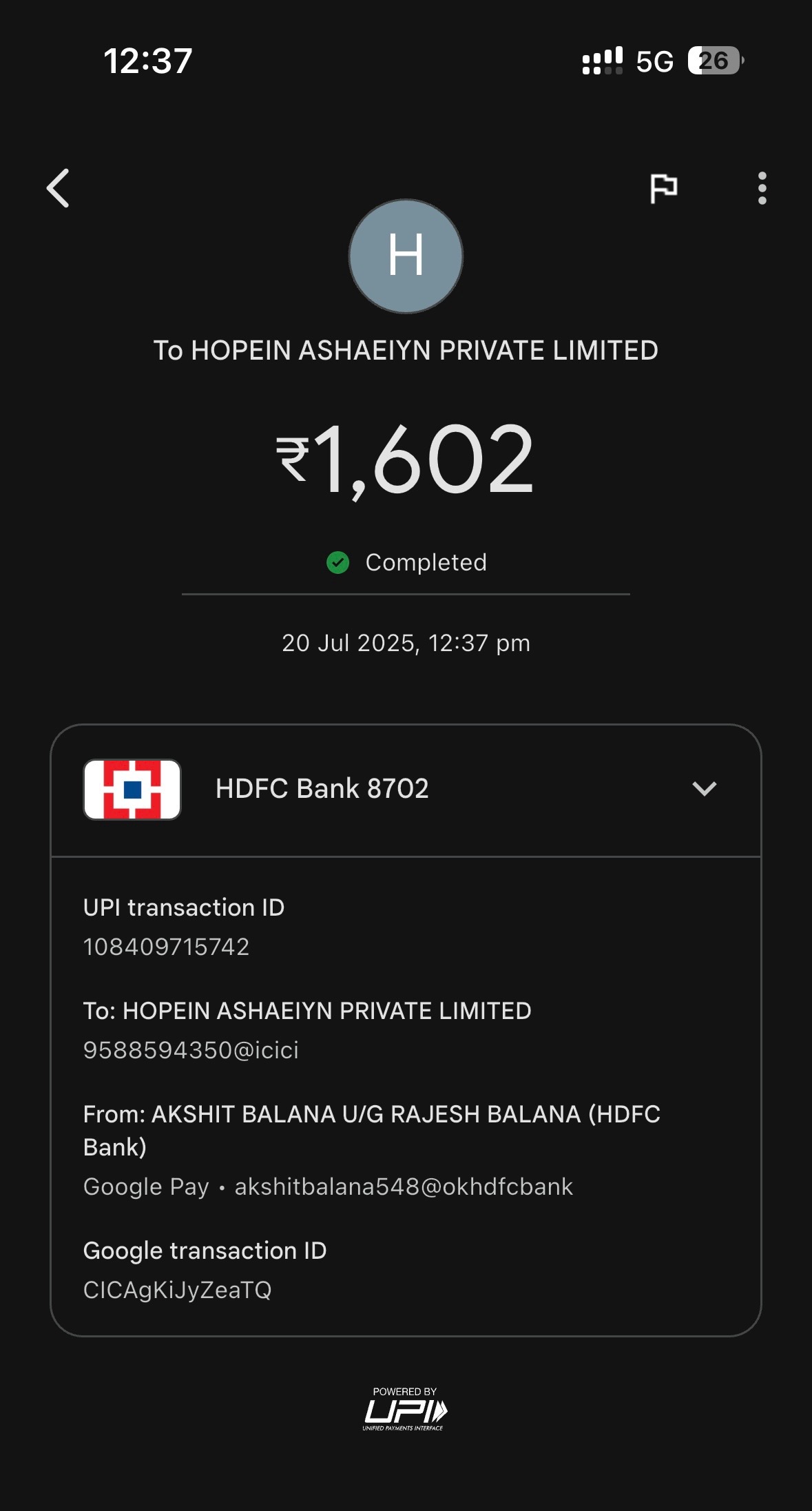Image resolution: width=812 pixels, height=1511 pixels.
Task: Collapse the HDFC Bank 8702 details chevron
Action: click(704, 788)
